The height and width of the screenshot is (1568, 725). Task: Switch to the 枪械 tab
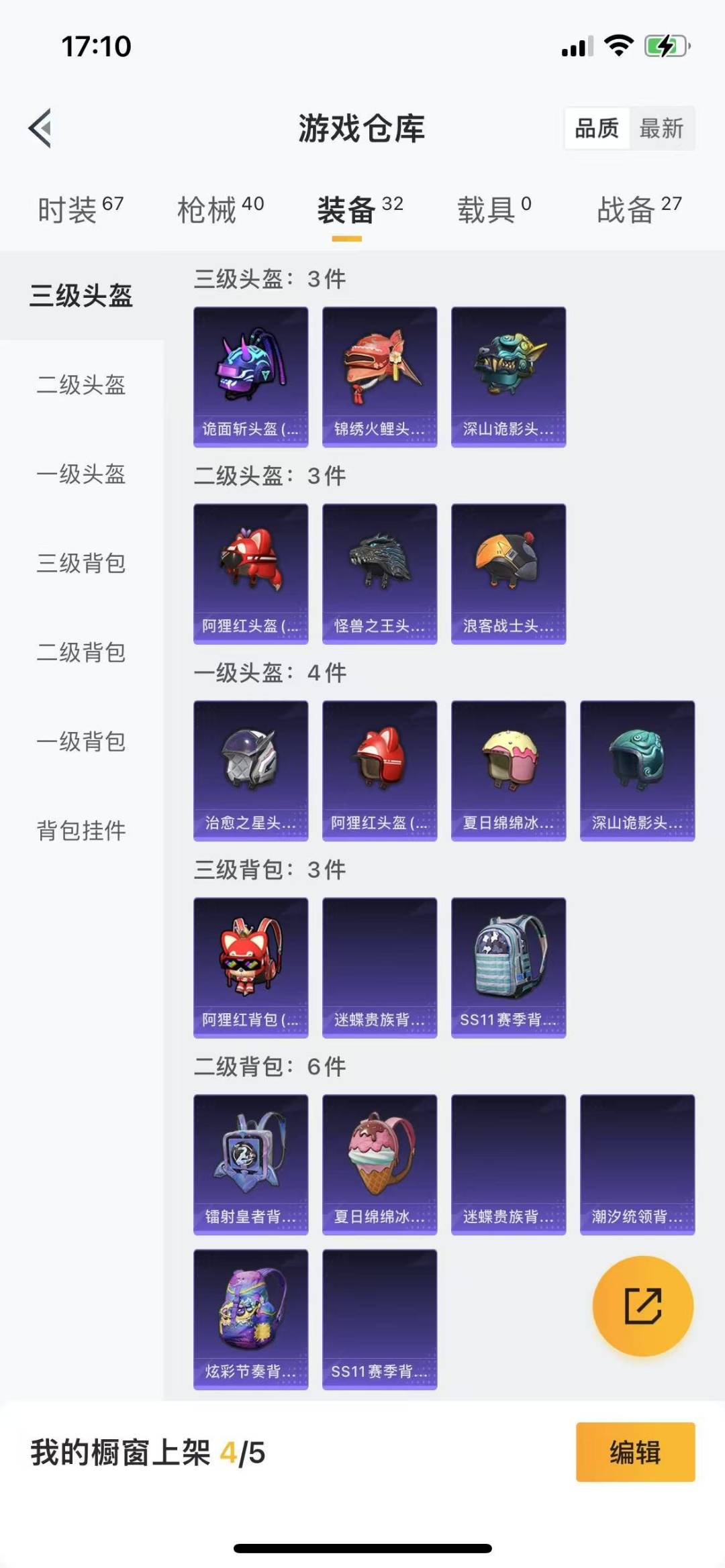(x=220, y=209)
